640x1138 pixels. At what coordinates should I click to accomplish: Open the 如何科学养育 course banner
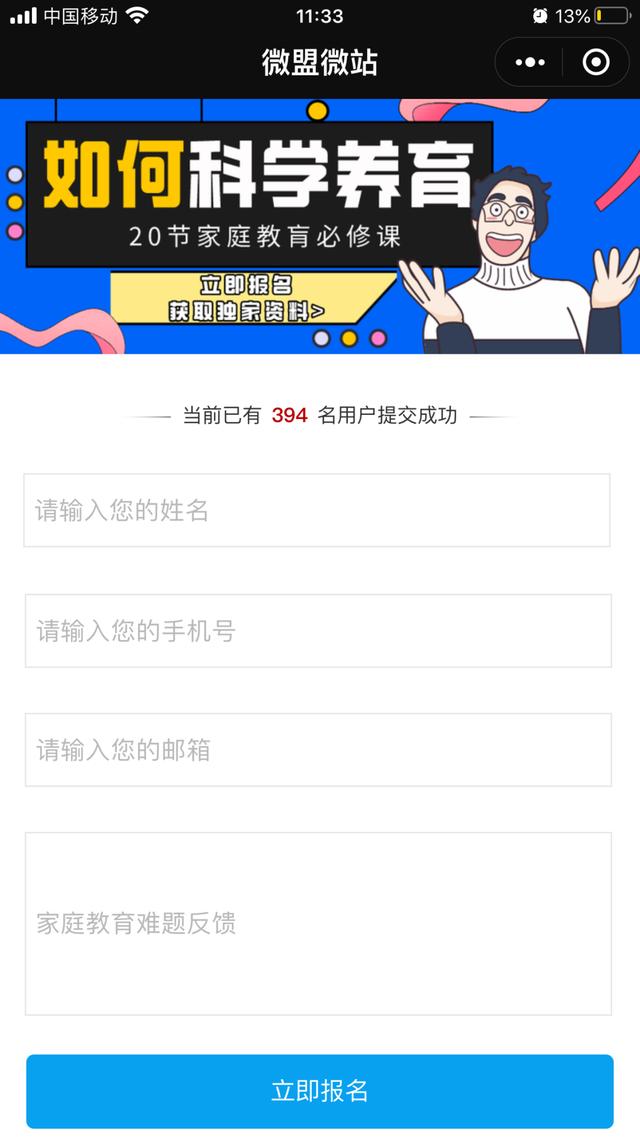pyautogui.click(x=320, y=226)
